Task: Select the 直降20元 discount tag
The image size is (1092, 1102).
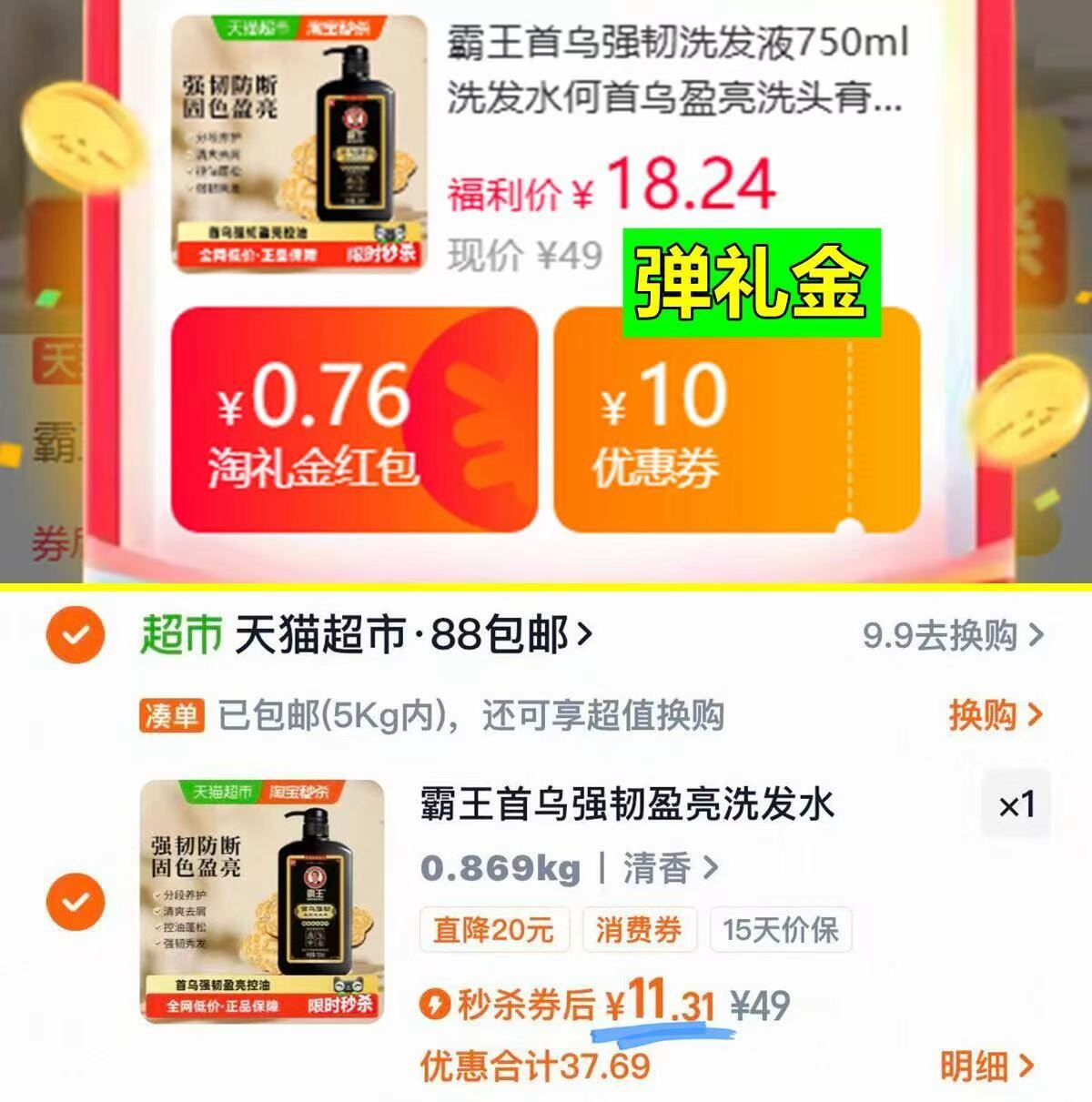Action: 493,930
